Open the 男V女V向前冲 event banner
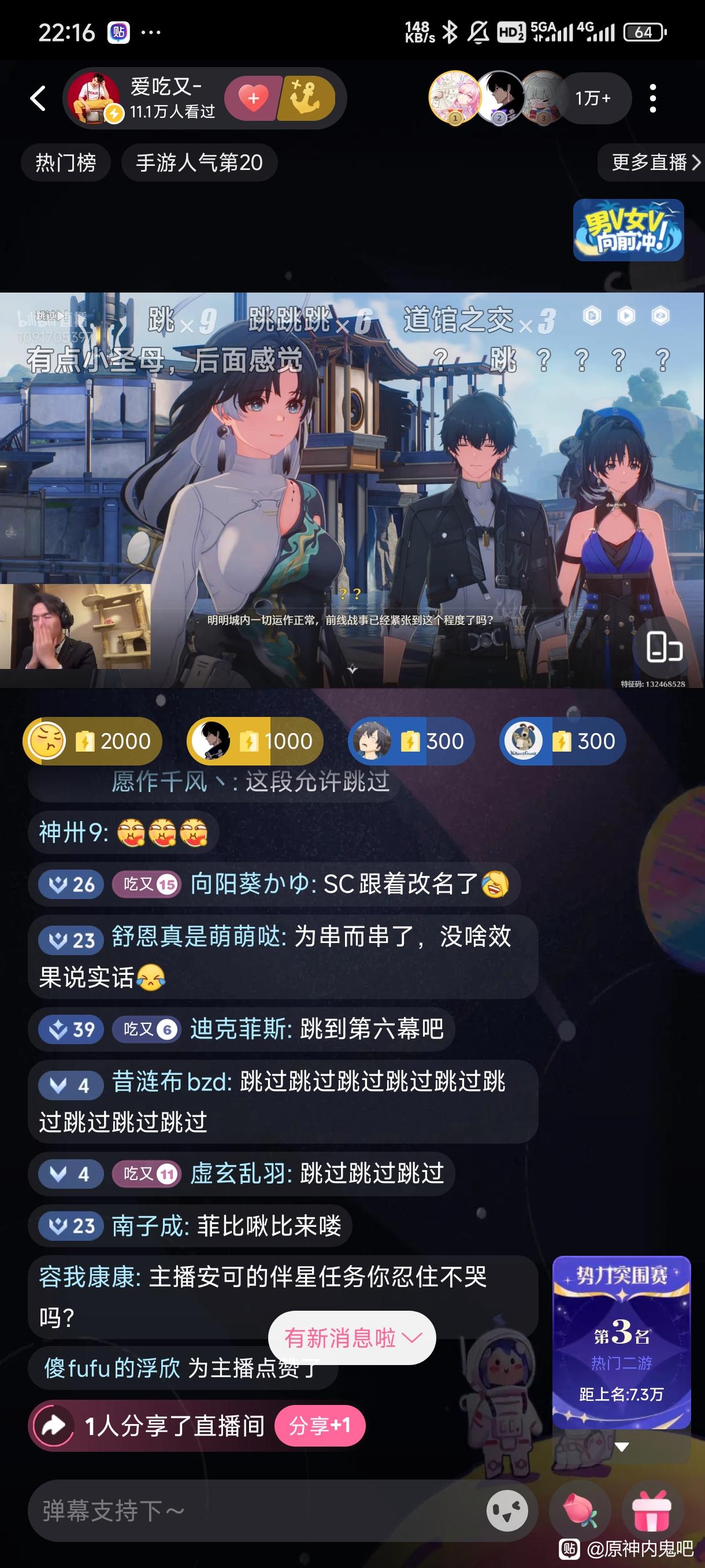The width and height of the screenshot is (705, 1568). [x=628, y=230]
